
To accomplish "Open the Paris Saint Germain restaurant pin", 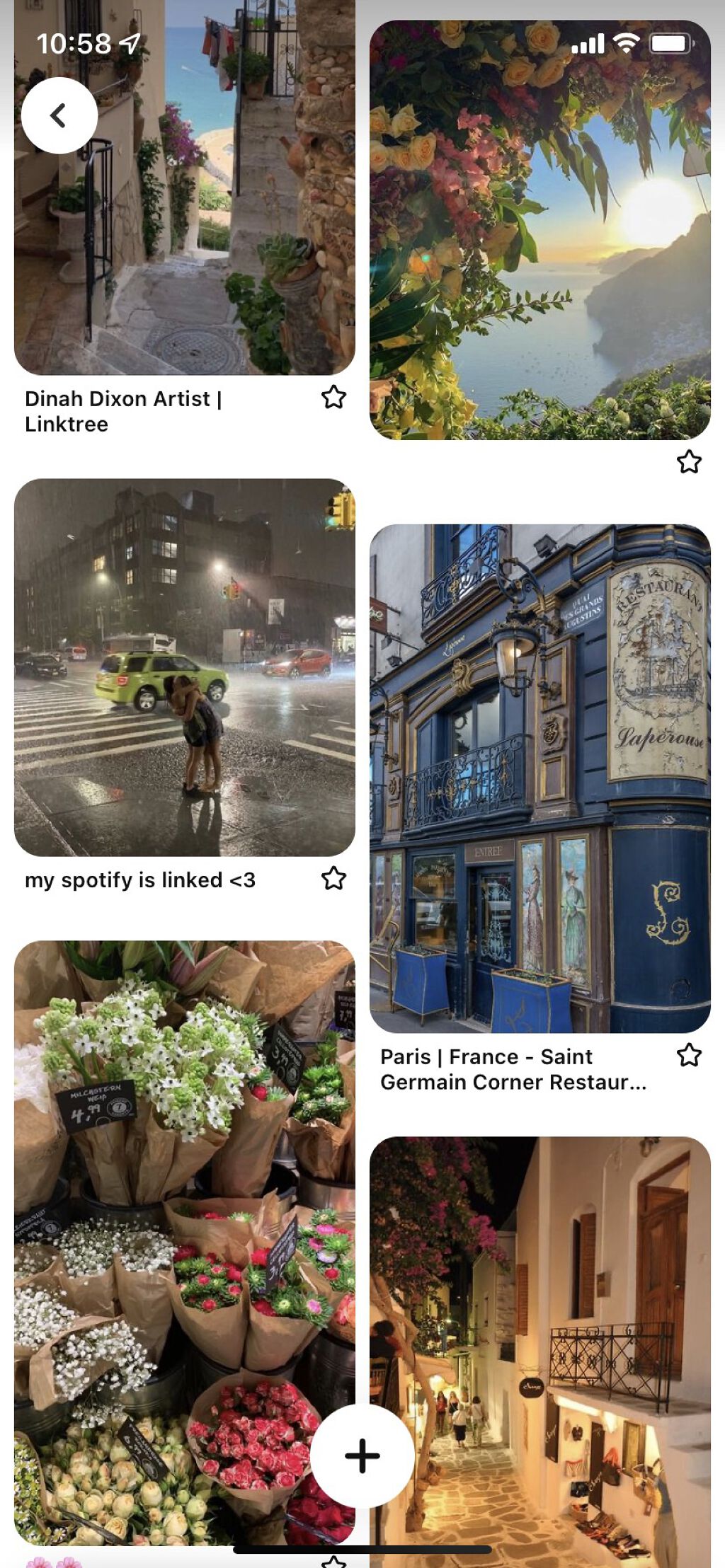I will [540, 778].
